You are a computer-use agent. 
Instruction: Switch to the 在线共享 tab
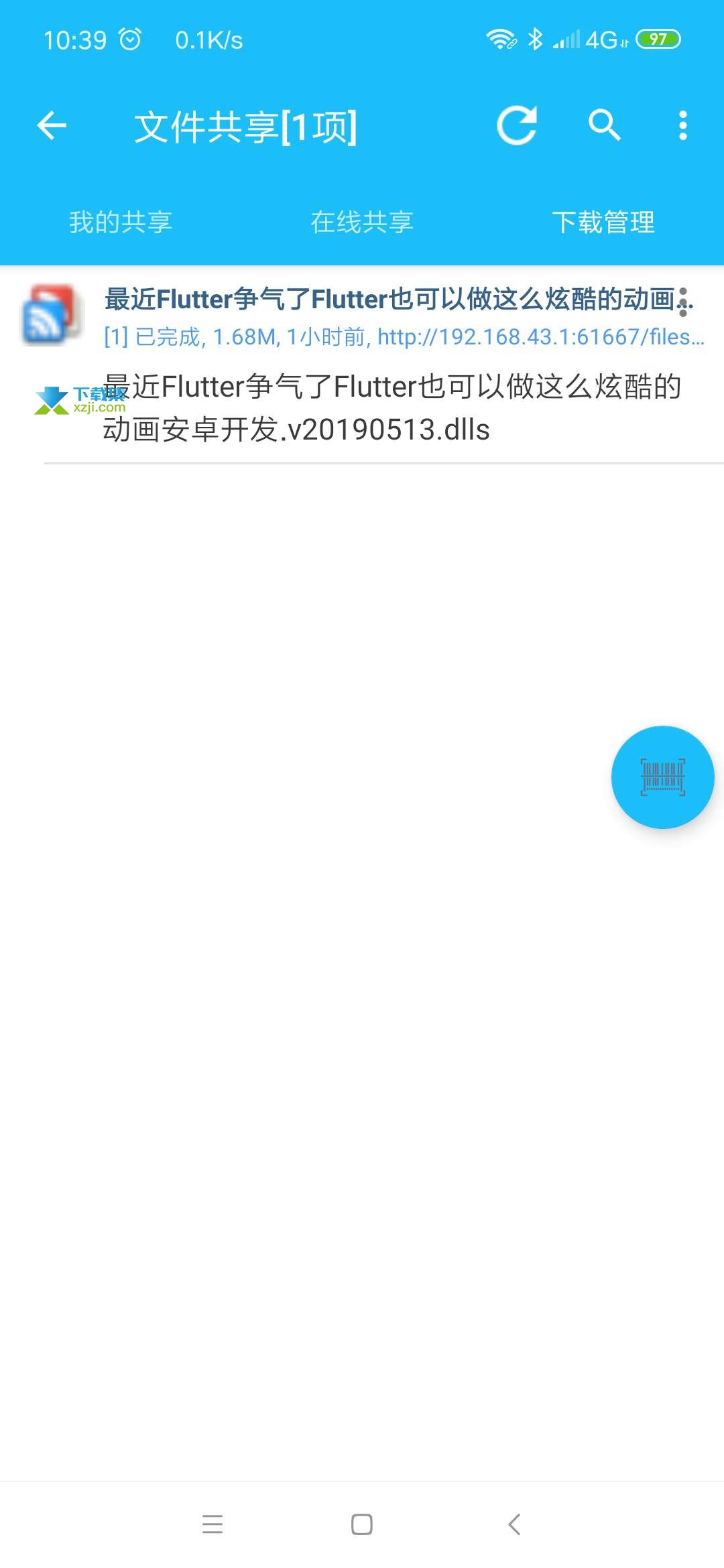(x=362, y=222)
